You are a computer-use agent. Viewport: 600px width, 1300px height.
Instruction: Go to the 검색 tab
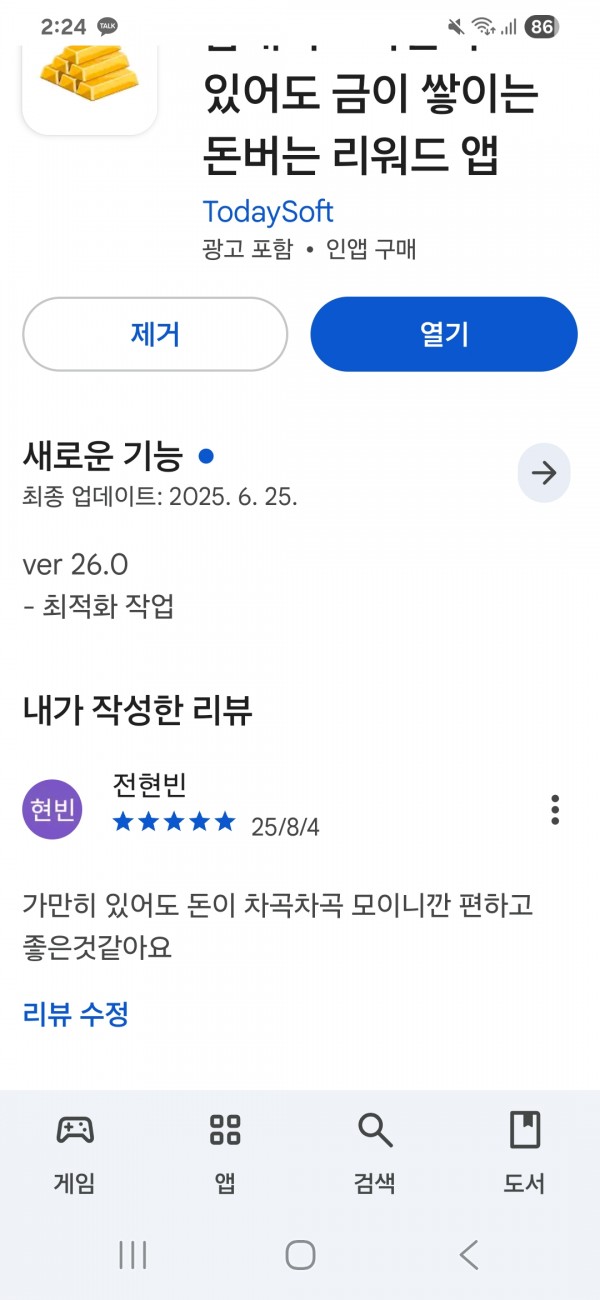375,1153
